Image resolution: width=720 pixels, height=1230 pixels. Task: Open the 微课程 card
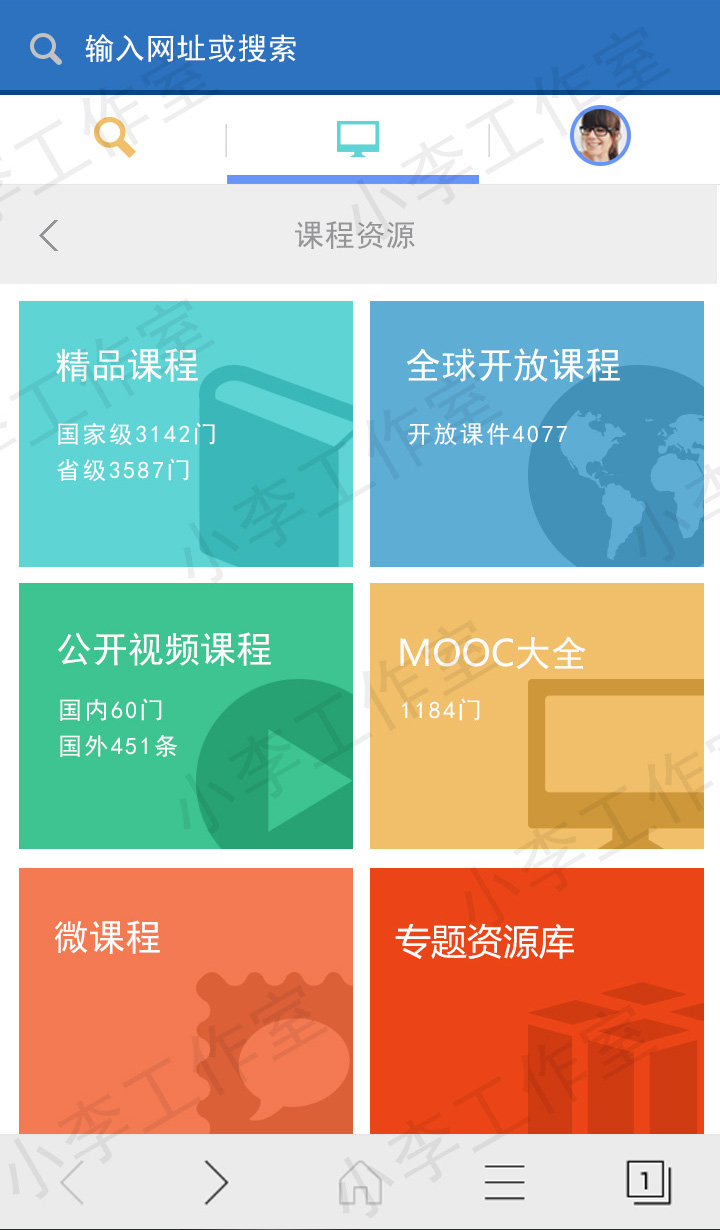(x=186, y=1001)
